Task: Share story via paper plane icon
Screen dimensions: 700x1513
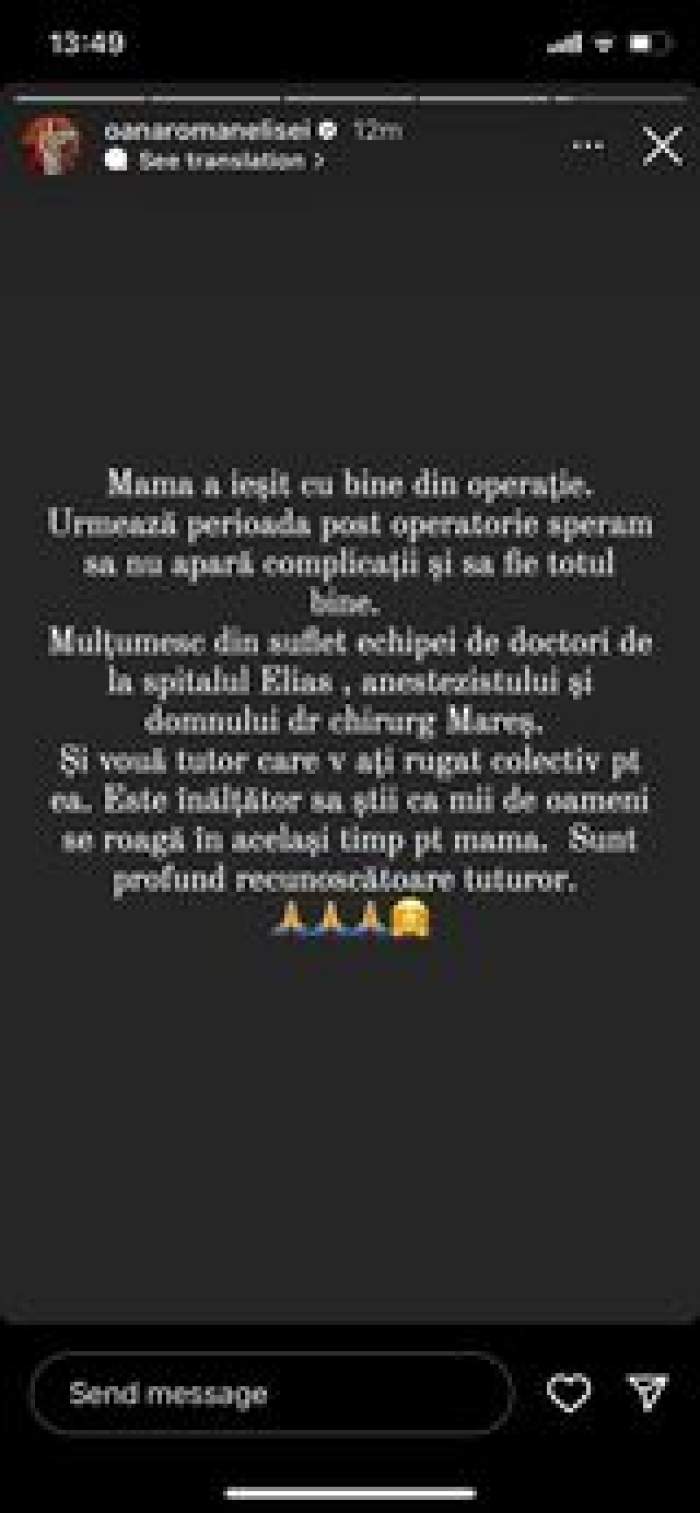Action: (x=646, y=1393)
